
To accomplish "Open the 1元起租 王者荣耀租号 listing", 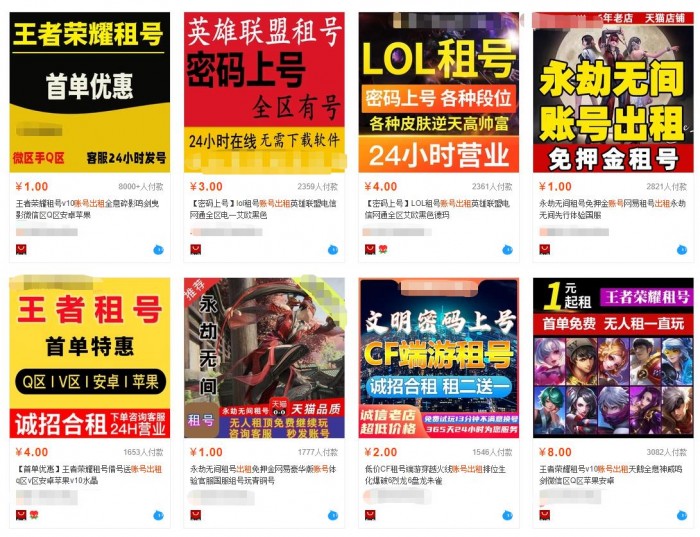I will 613,358.
